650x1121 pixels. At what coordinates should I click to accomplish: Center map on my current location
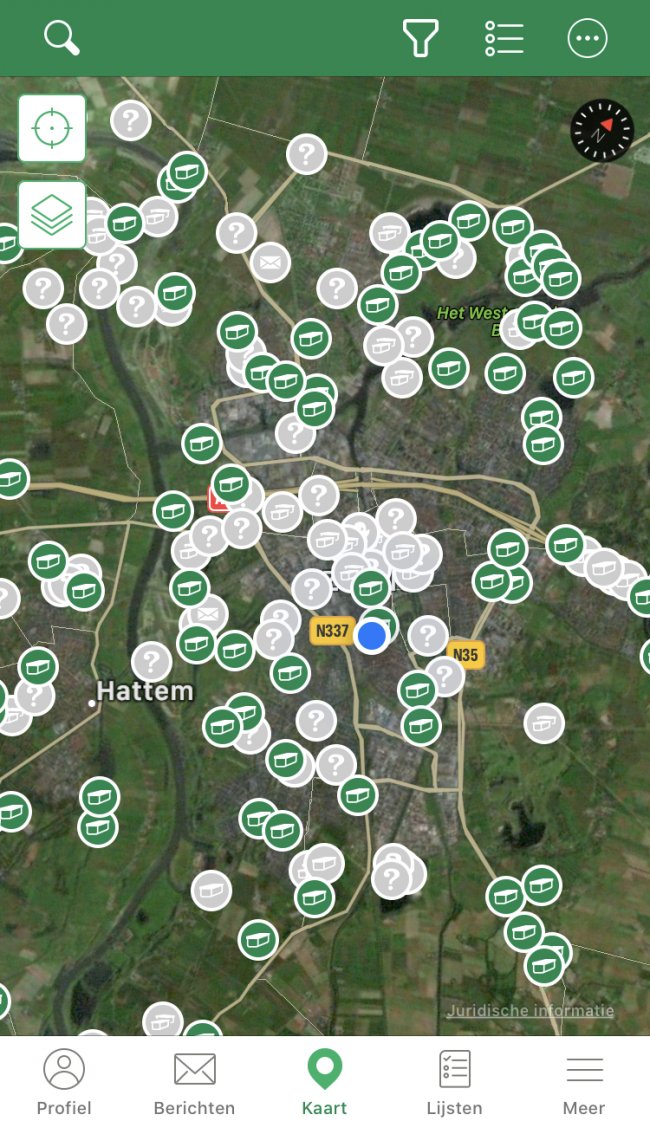point(52,128)
